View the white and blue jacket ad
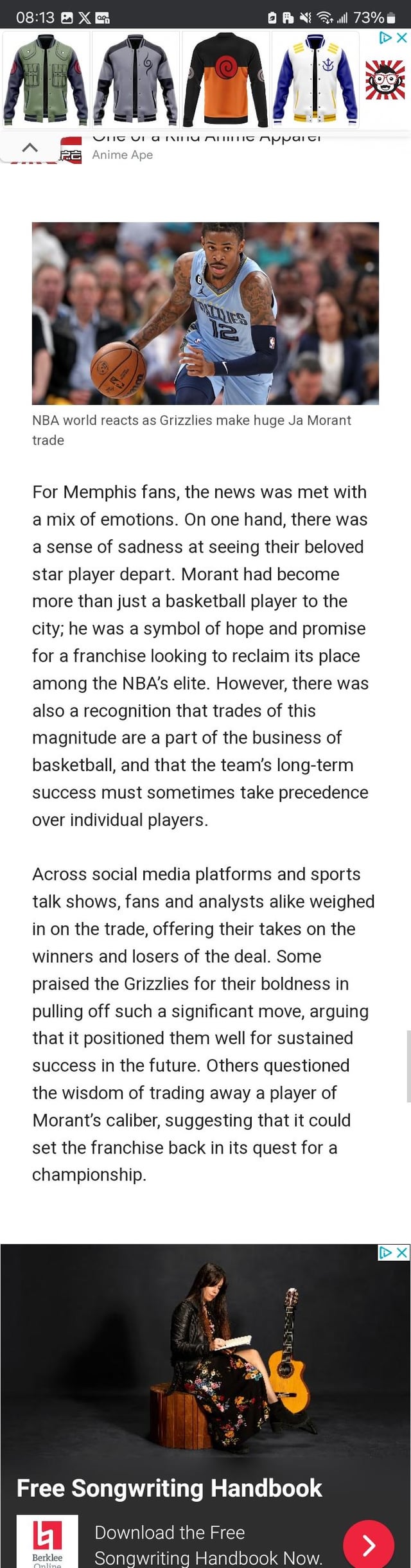This screenshot has height=1568, width=411. [315, 80]
